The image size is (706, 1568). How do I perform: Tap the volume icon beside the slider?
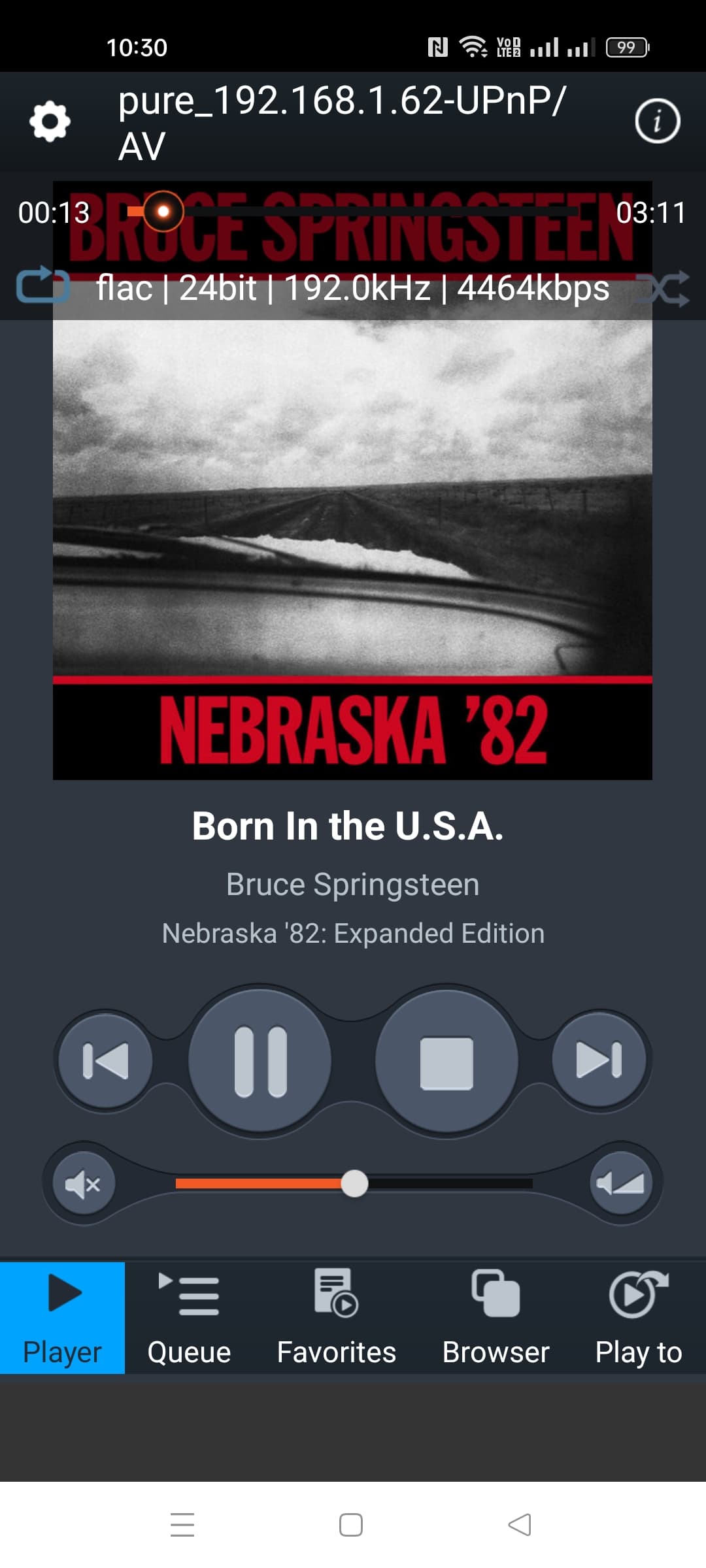coord(621,1183)
